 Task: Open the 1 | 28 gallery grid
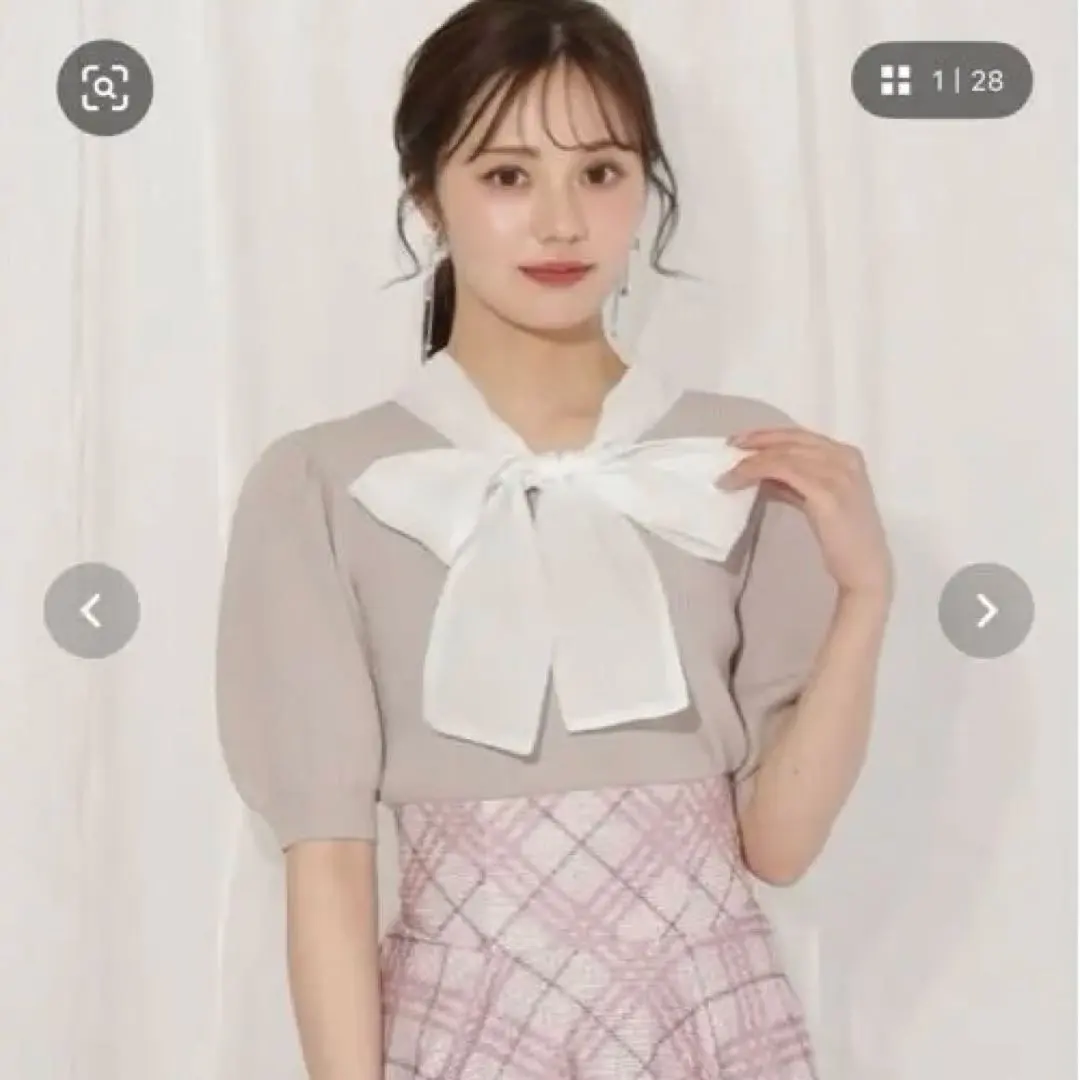[941, 81]
